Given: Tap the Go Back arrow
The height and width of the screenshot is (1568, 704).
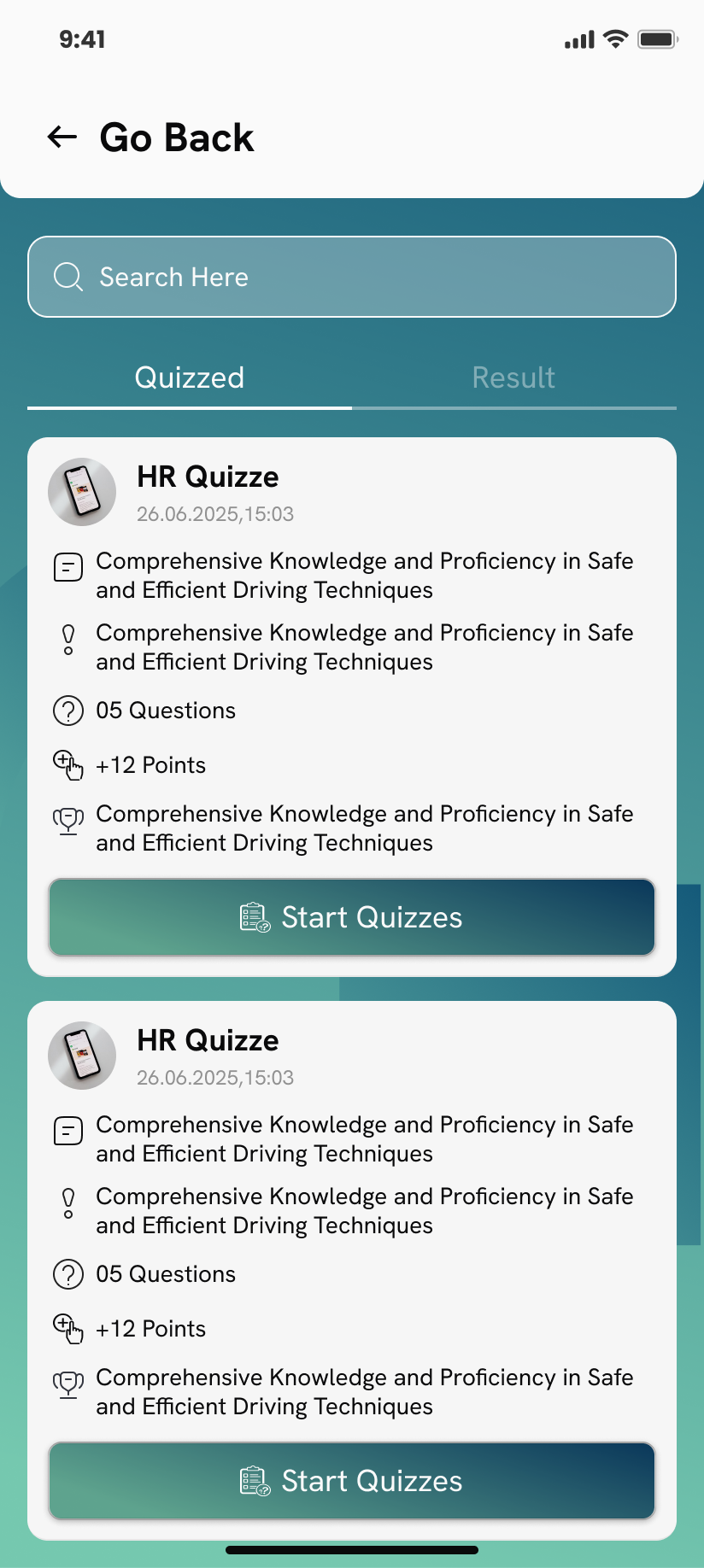Looking at the screenshot, I should pos(62,137).
